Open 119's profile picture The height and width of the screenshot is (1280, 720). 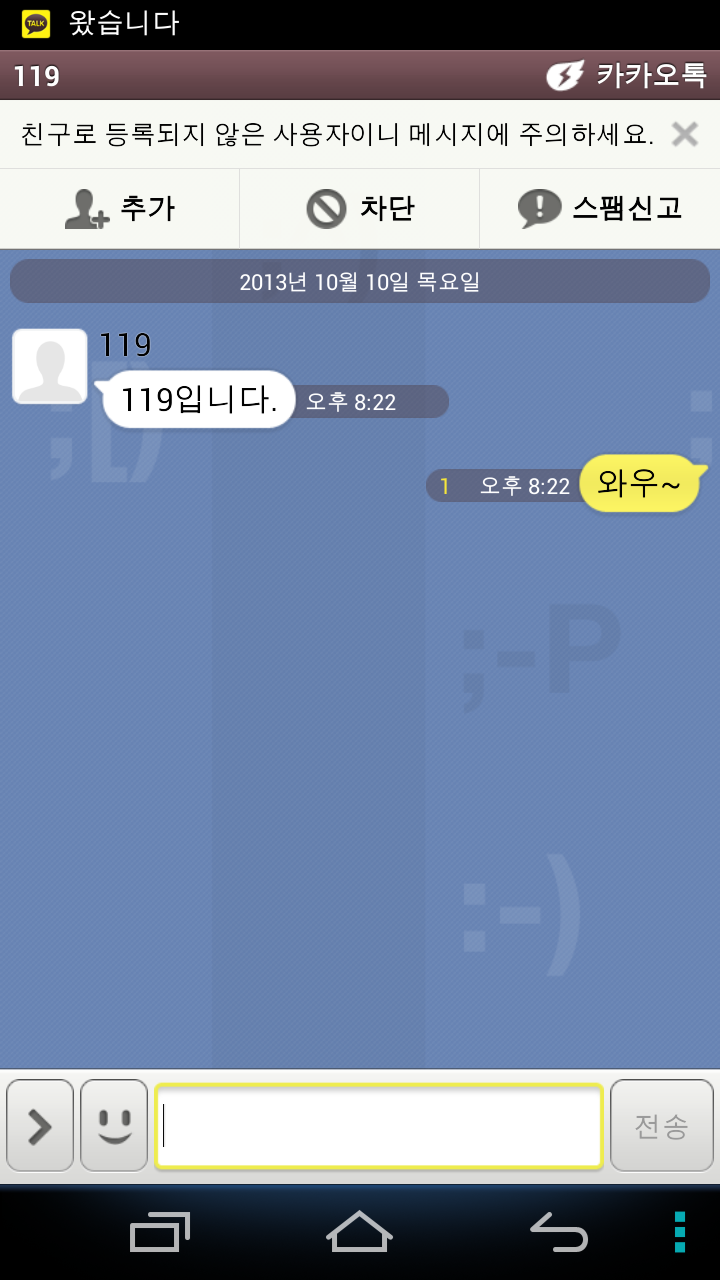49,366
